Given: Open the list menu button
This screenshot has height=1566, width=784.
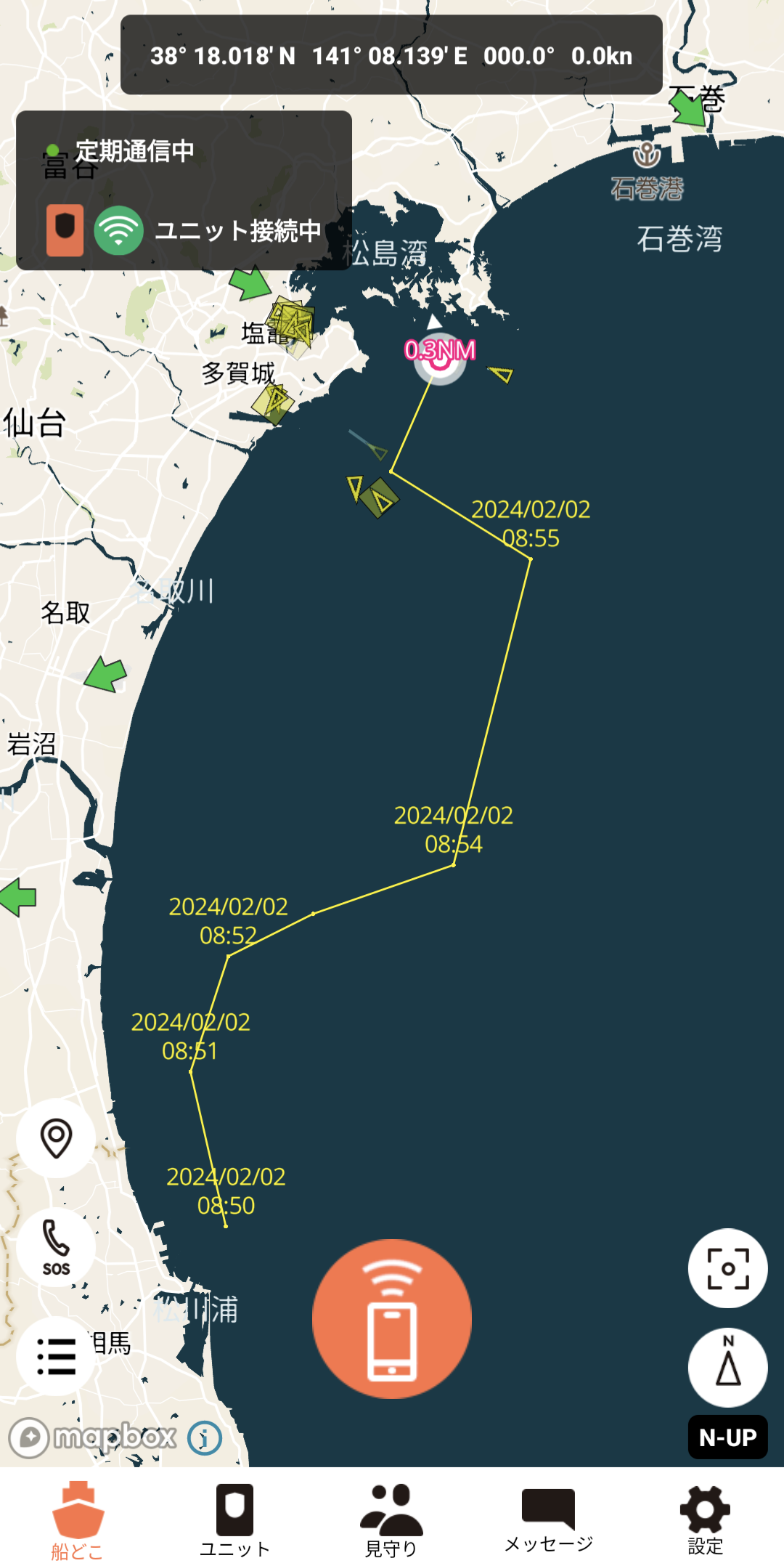Looking at the screenshot, I should coord(56,1356).
